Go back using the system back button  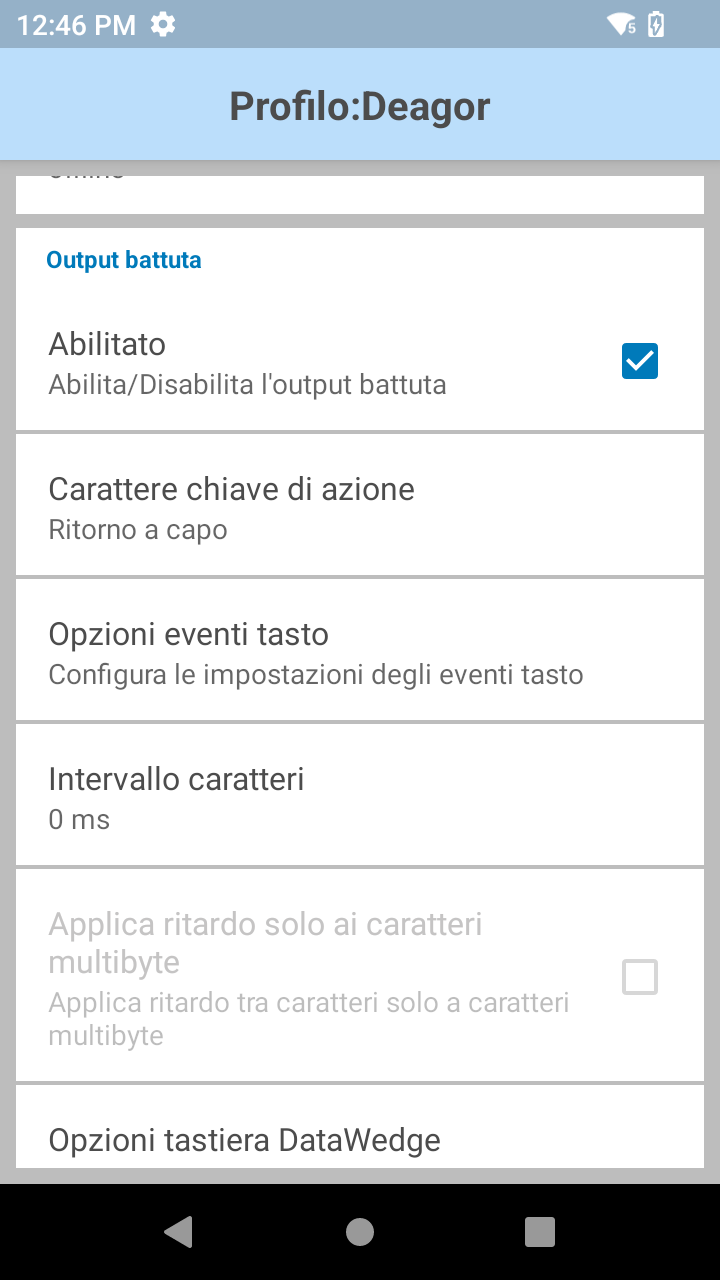coord(179,1232)
